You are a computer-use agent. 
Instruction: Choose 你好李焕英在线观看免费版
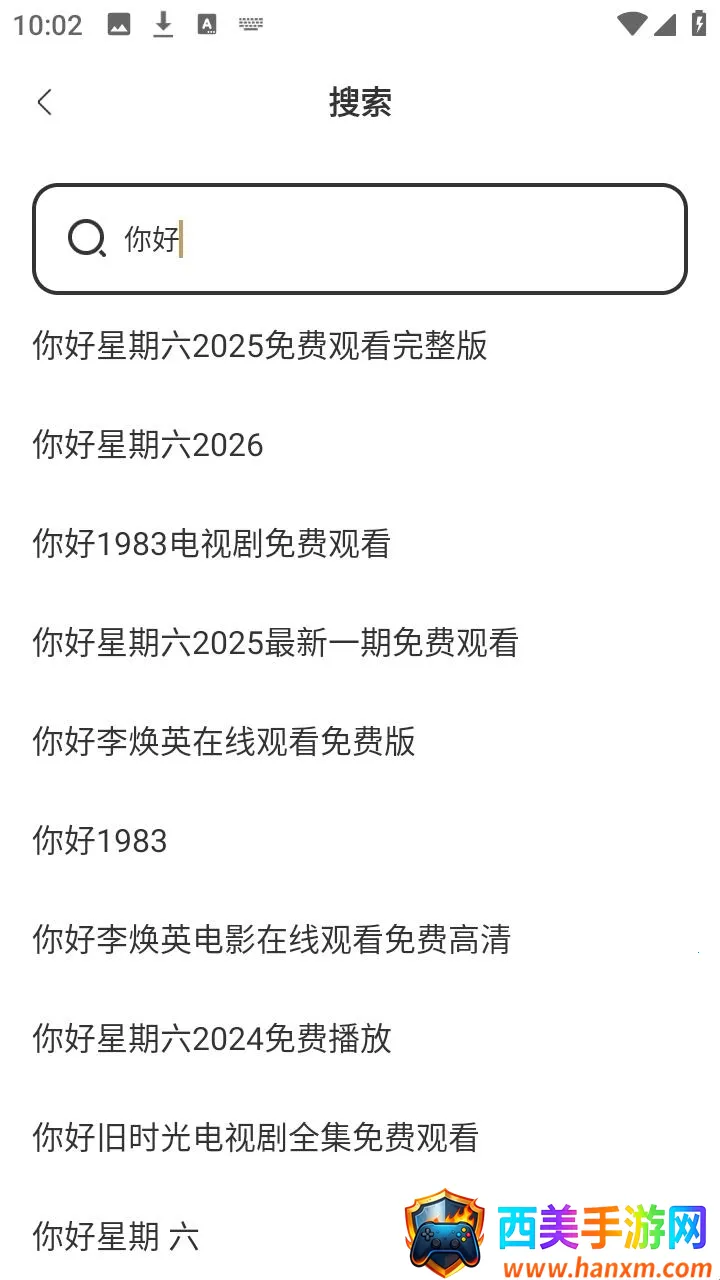[223, 741]
